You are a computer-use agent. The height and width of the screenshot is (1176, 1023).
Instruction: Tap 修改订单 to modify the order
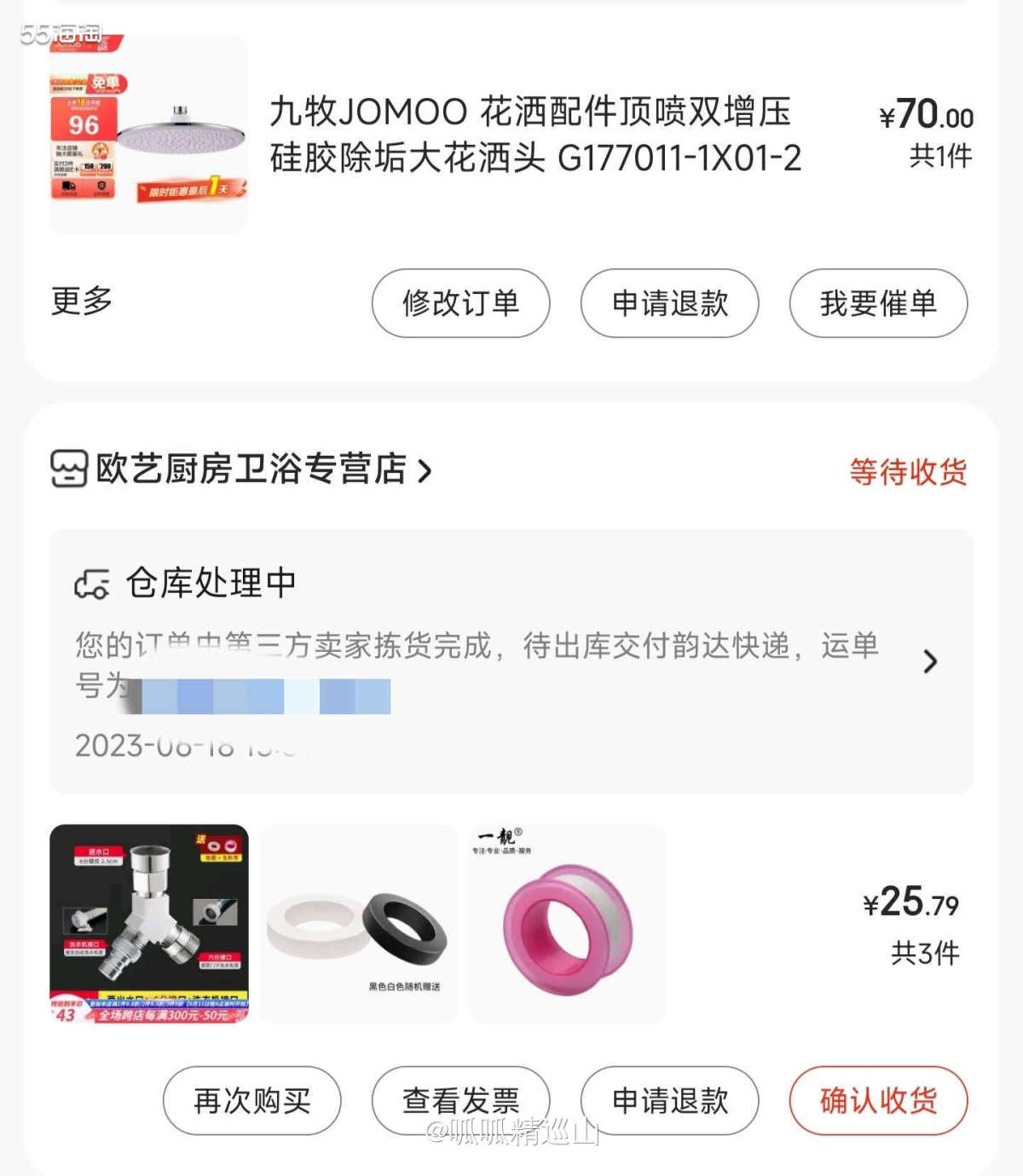[x=460, y=303]
